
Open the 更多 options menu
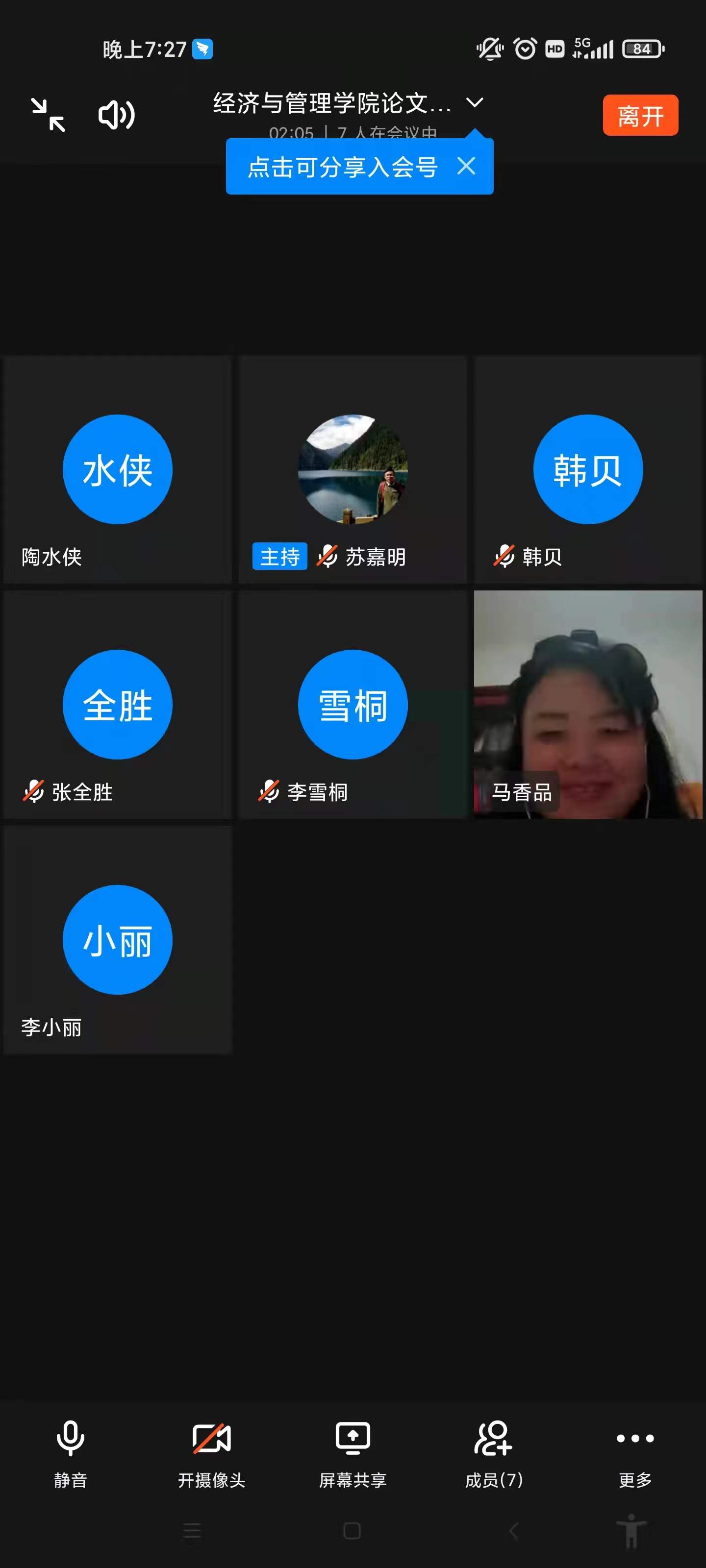635,1453
